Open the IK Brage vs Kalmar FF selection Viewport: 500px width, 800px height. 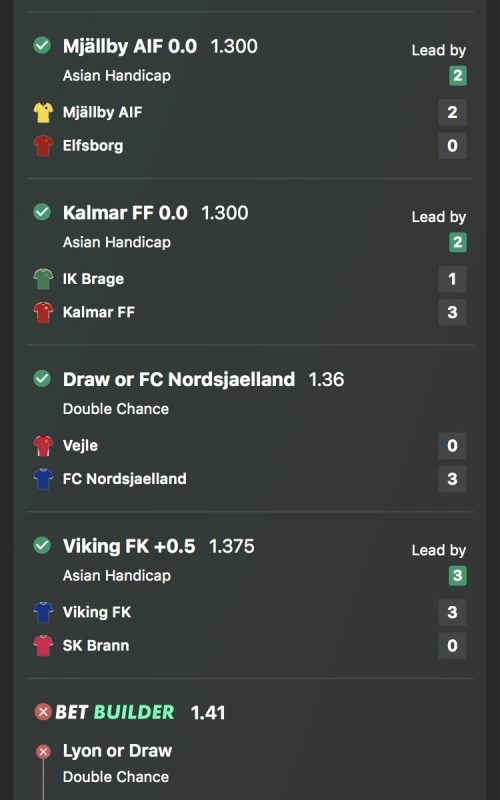(249, 262)
